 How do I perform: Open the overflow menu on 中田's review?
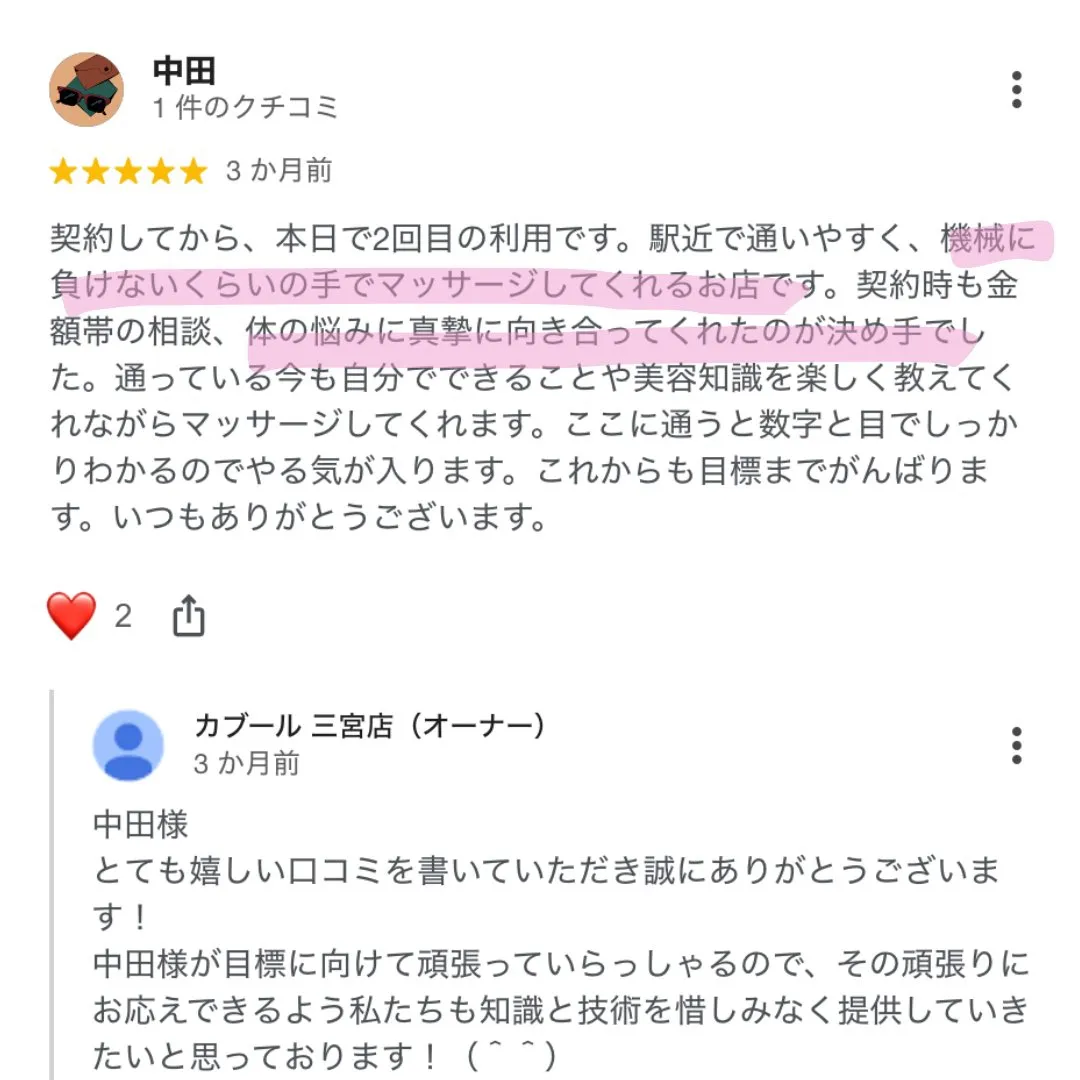(x=1016, y=90)
